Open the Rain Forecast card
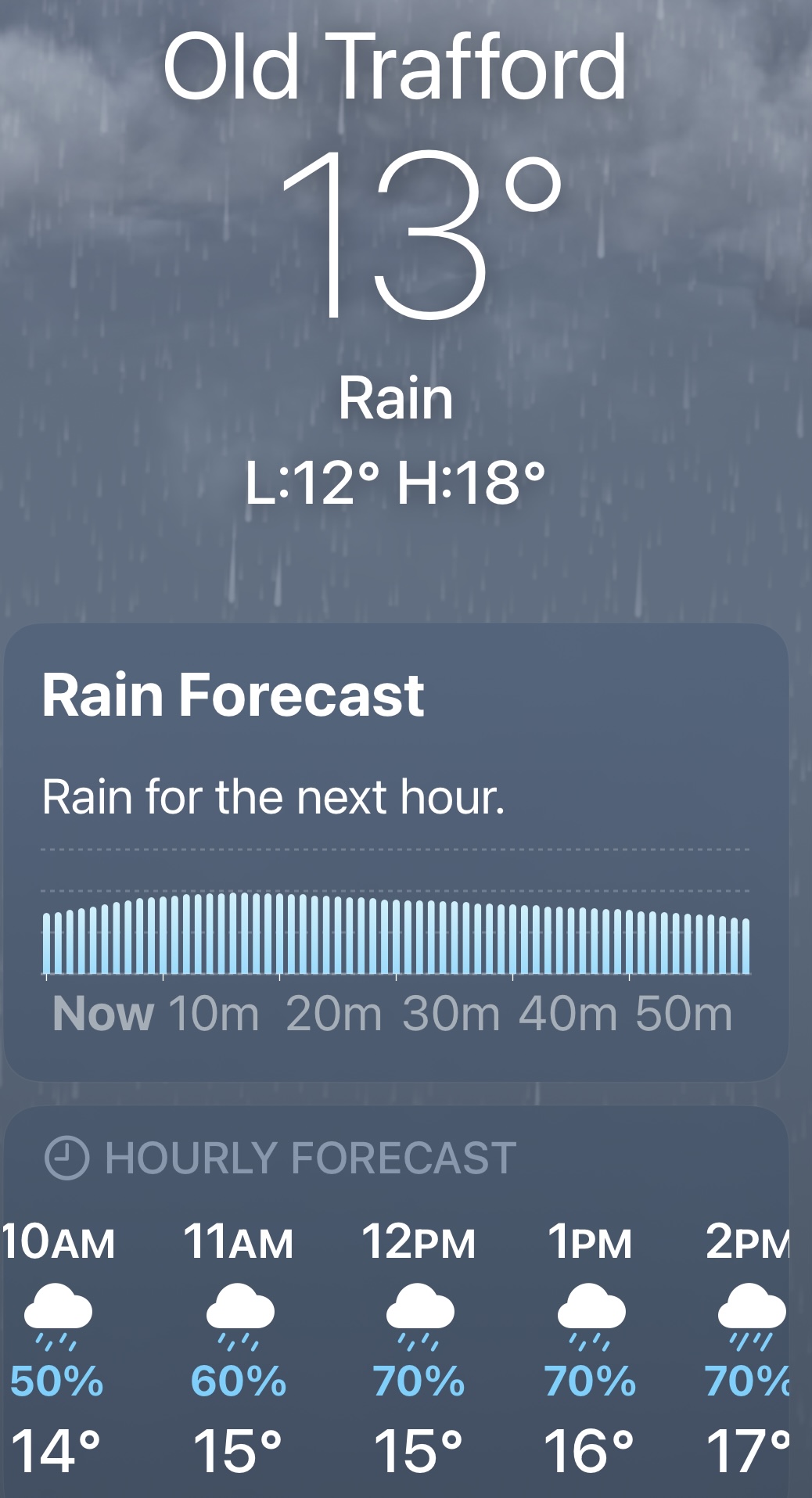Viewport: 812px width, 1498px height. click(395, 853)
